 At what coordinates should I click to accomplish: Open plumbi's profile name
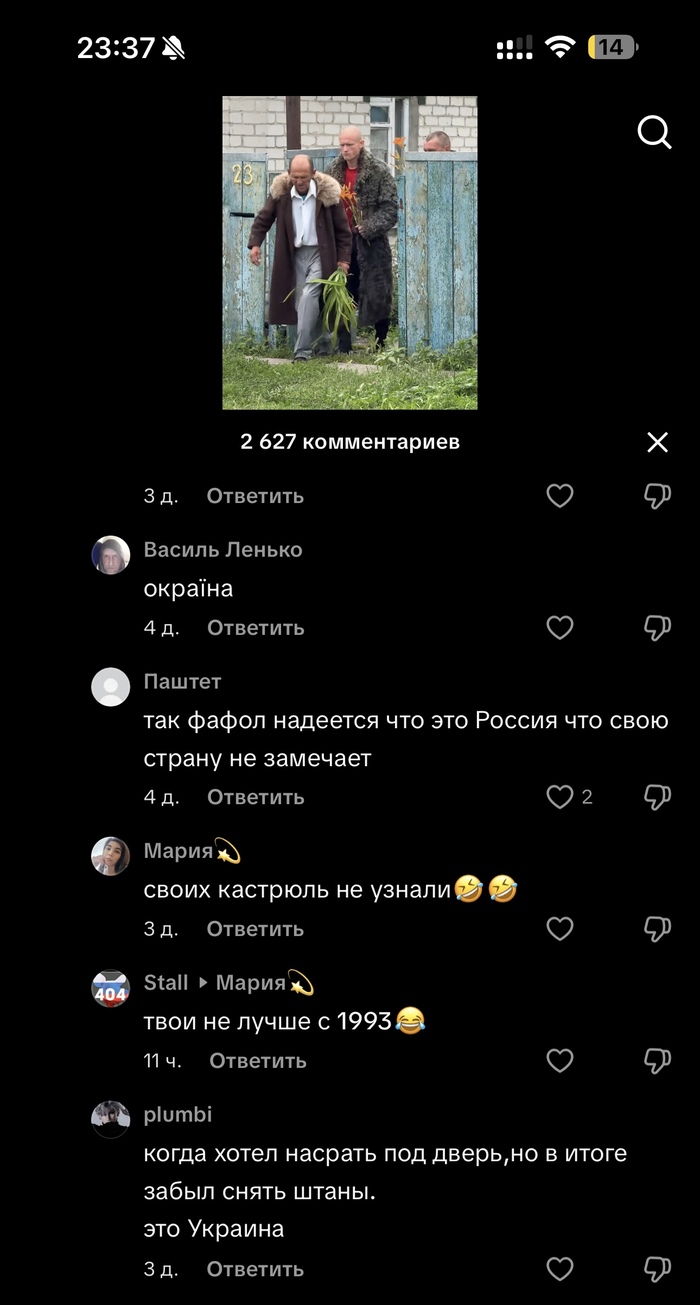(x=178, y=1114)
